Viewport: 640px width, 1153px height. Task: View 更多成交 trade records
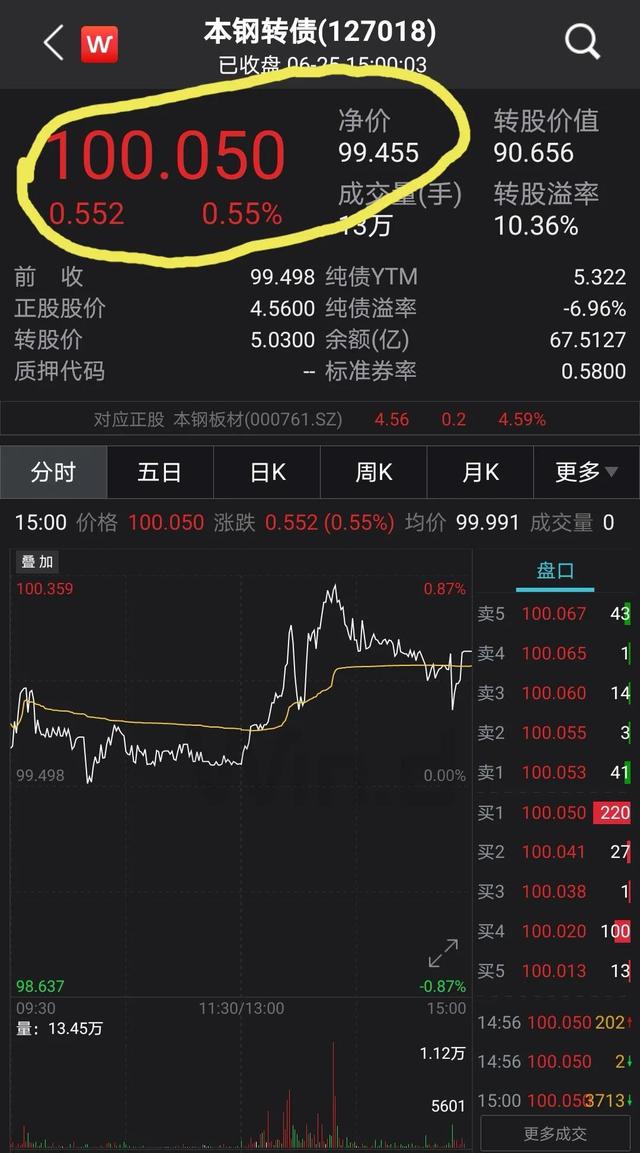(555, 1134)
